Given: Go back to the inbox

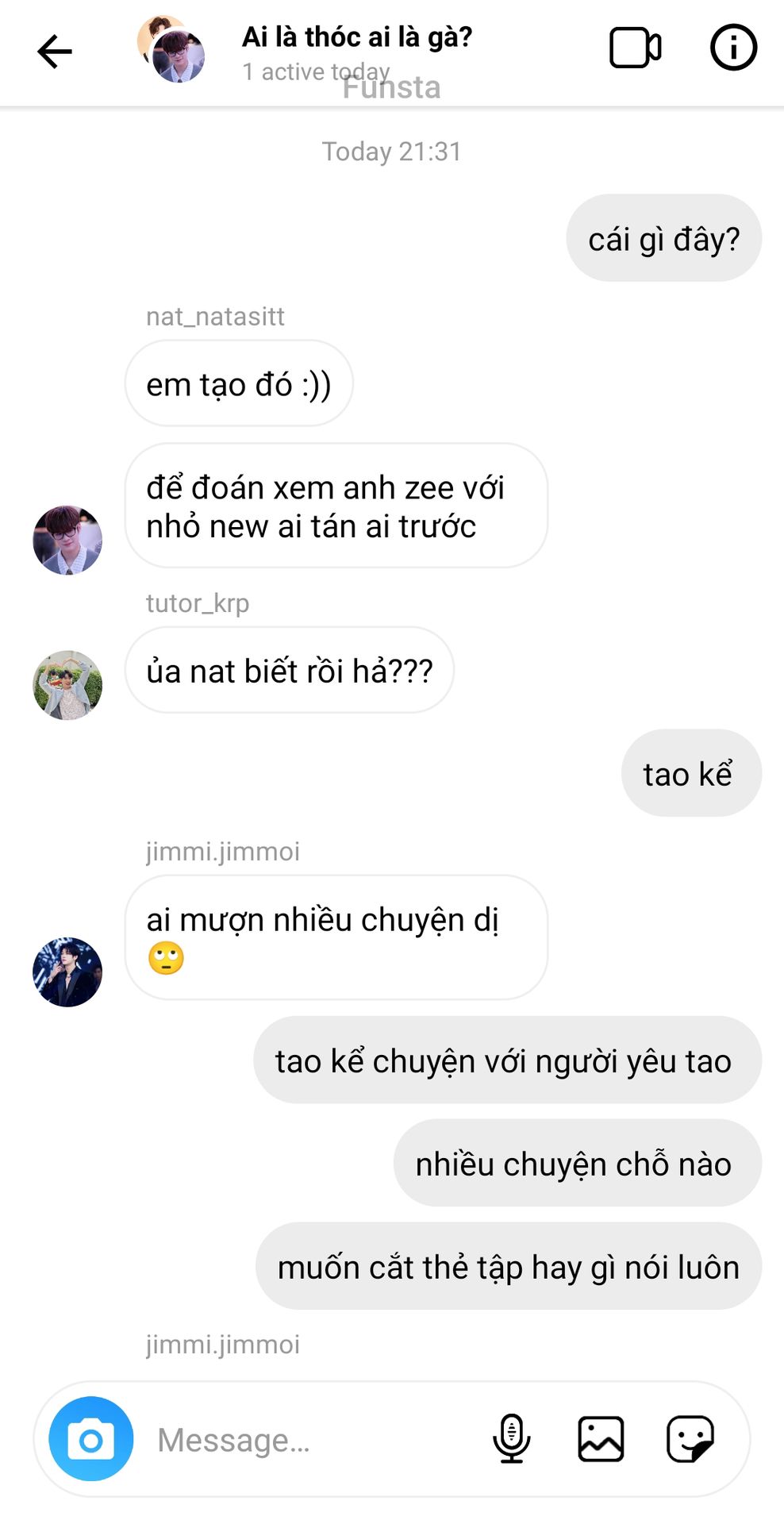Looking at the screenshot, I should click(55, 52).
